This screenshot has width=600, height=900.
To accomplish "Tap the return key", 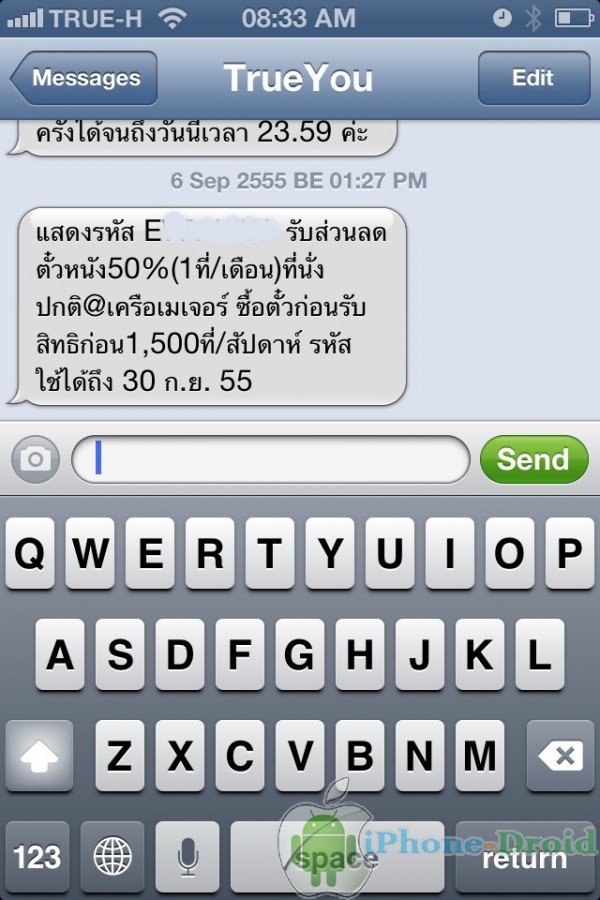I will [524, 857].
